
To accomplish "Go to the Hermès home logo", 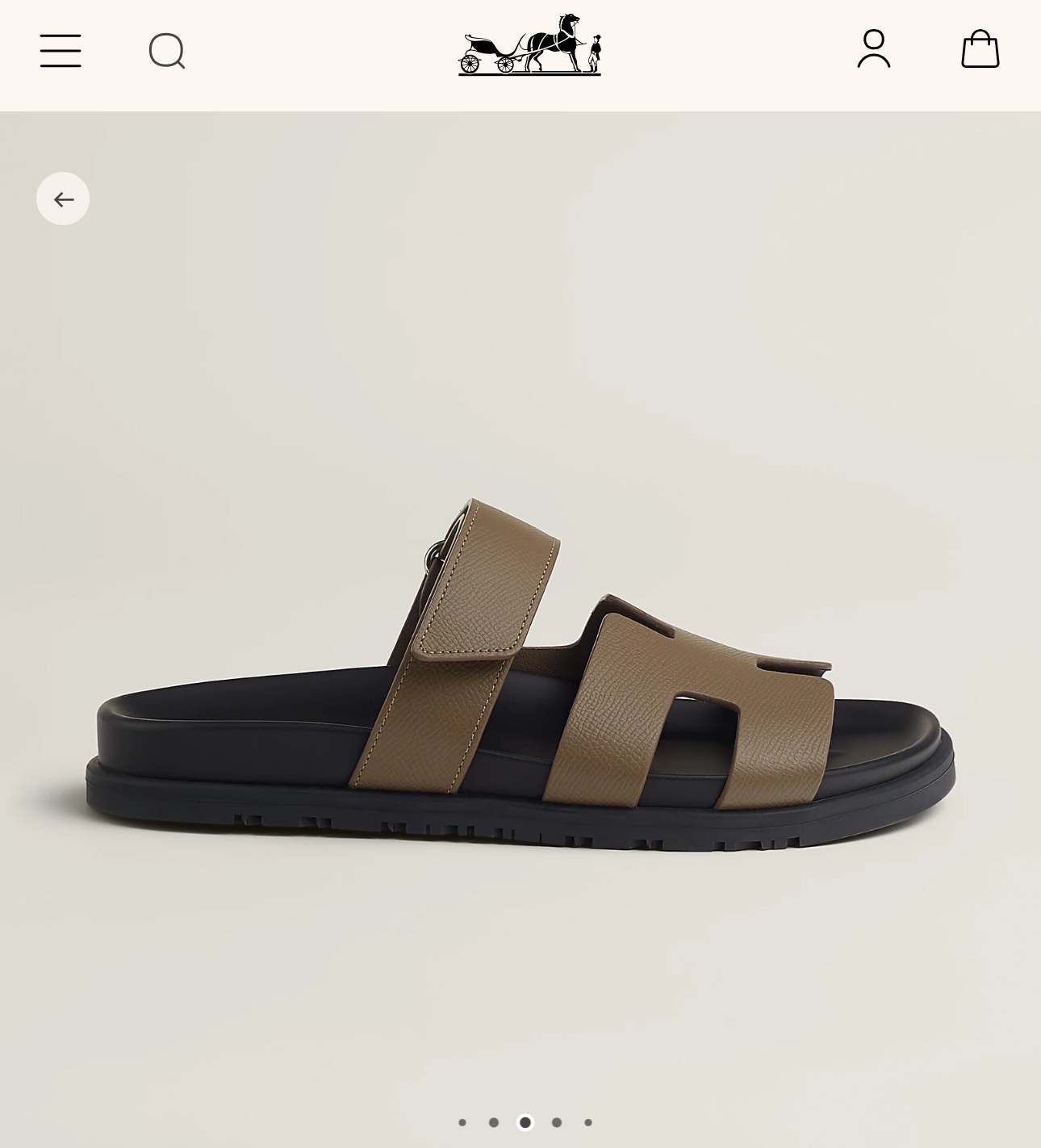I will (x=529, y=46).
